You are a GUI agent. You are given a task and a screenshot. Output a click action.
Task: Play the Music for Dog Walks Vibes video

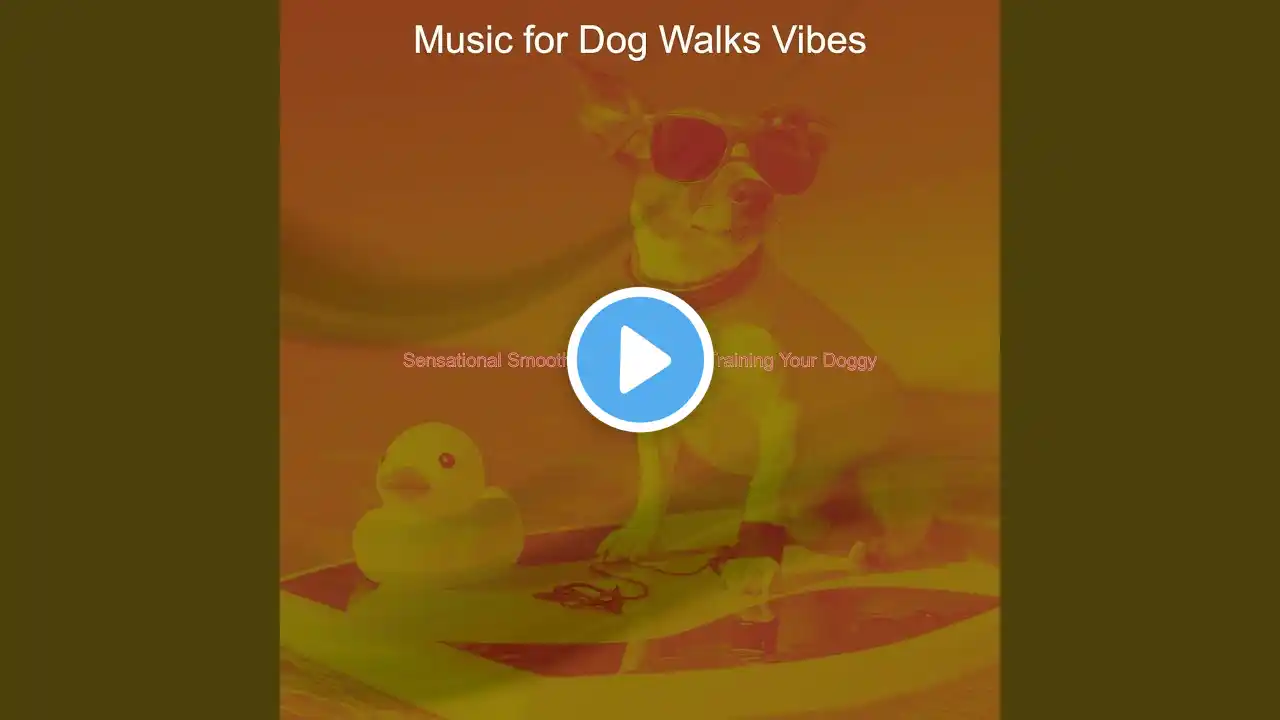pos(640,360)
